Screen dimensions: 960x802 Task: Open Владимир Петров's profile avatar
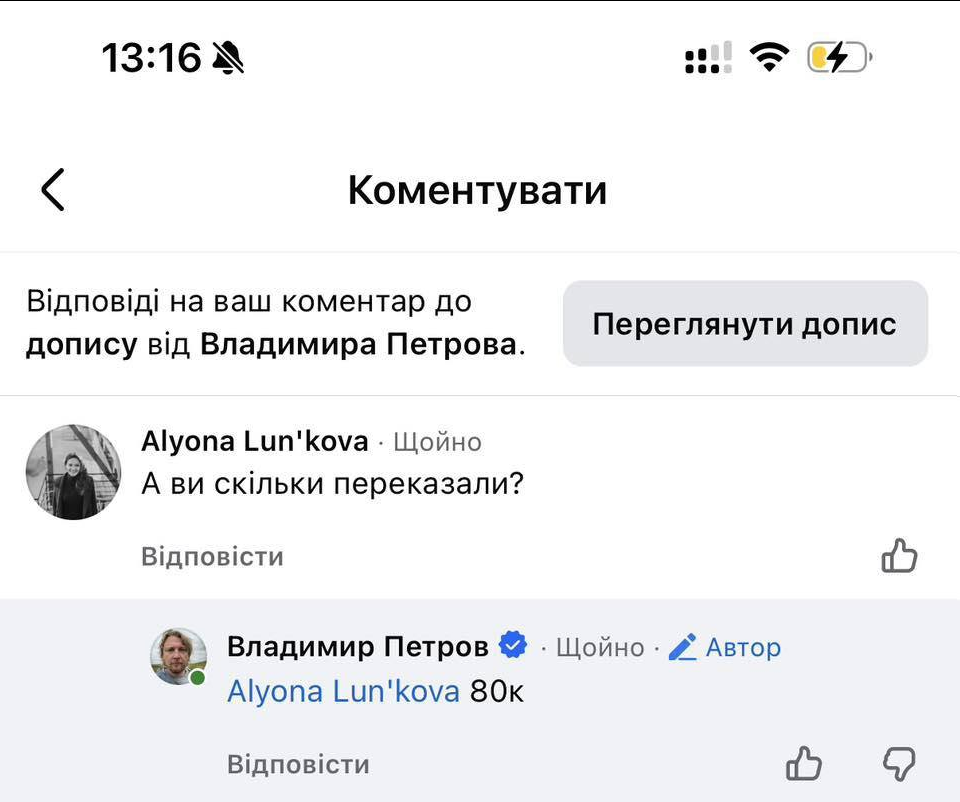[178, 656]
